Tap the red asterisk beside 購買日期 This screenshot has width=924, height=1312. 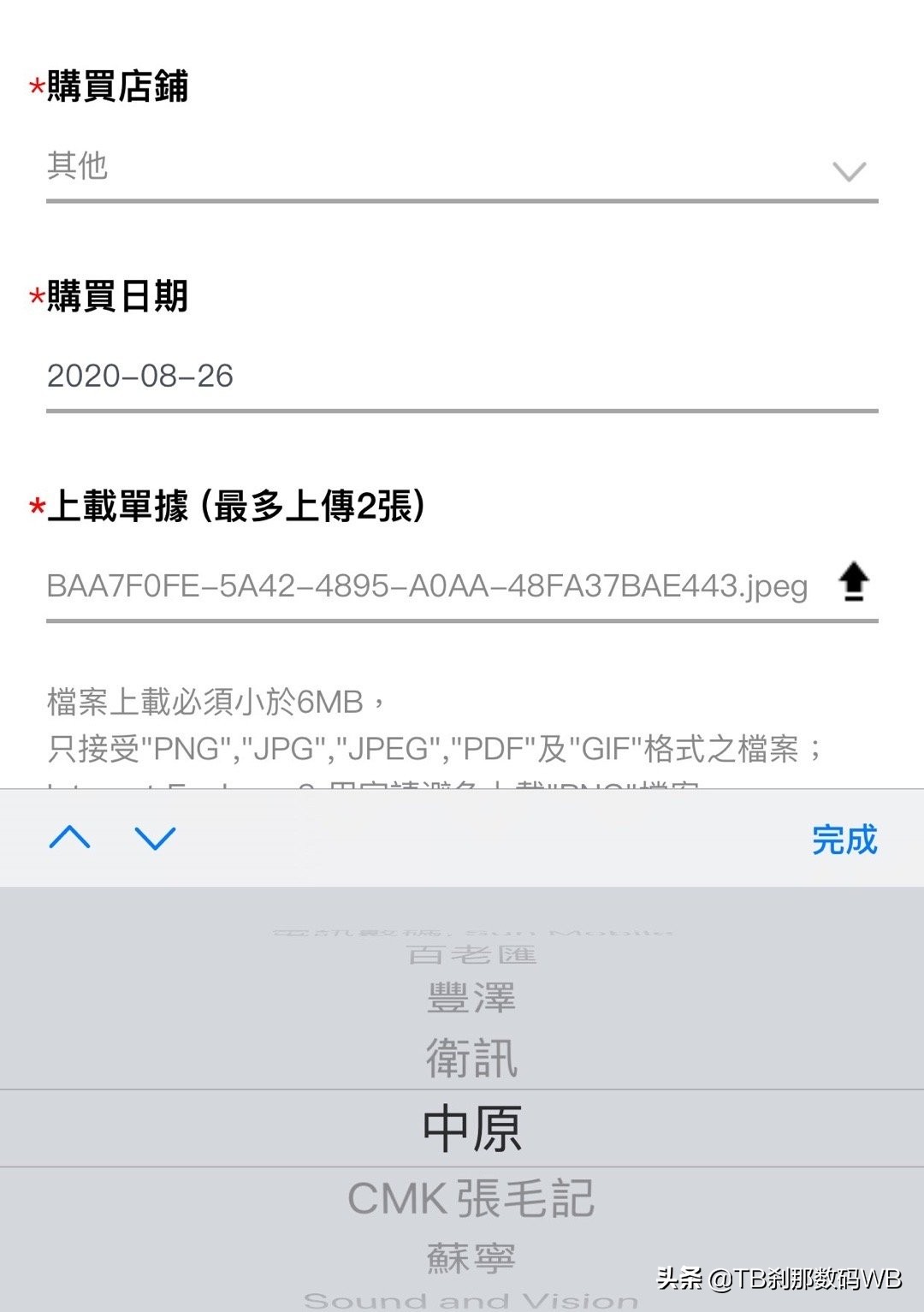pos(35,298)
